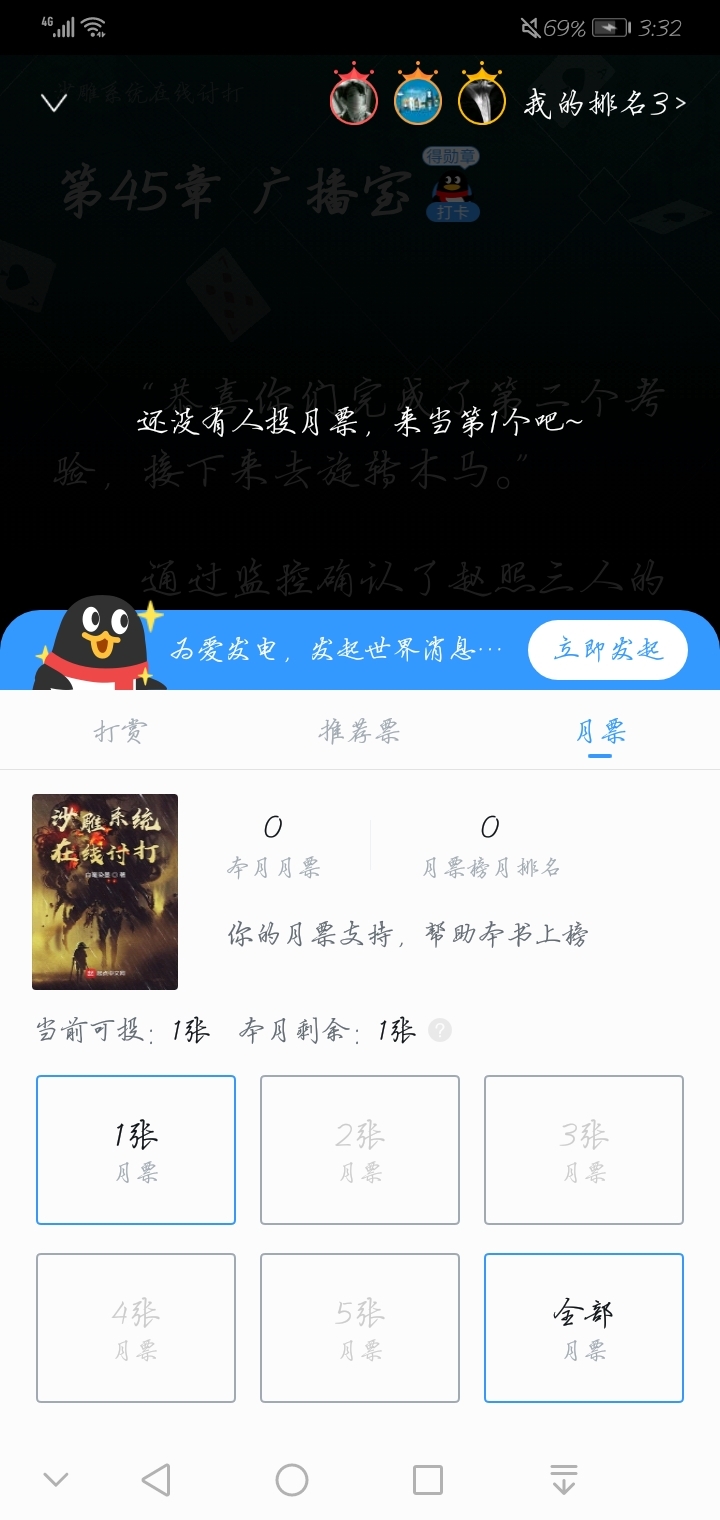Switch to the 打赏 tab
Viewport: 720px width, 1520px height.
pos(120,731)
